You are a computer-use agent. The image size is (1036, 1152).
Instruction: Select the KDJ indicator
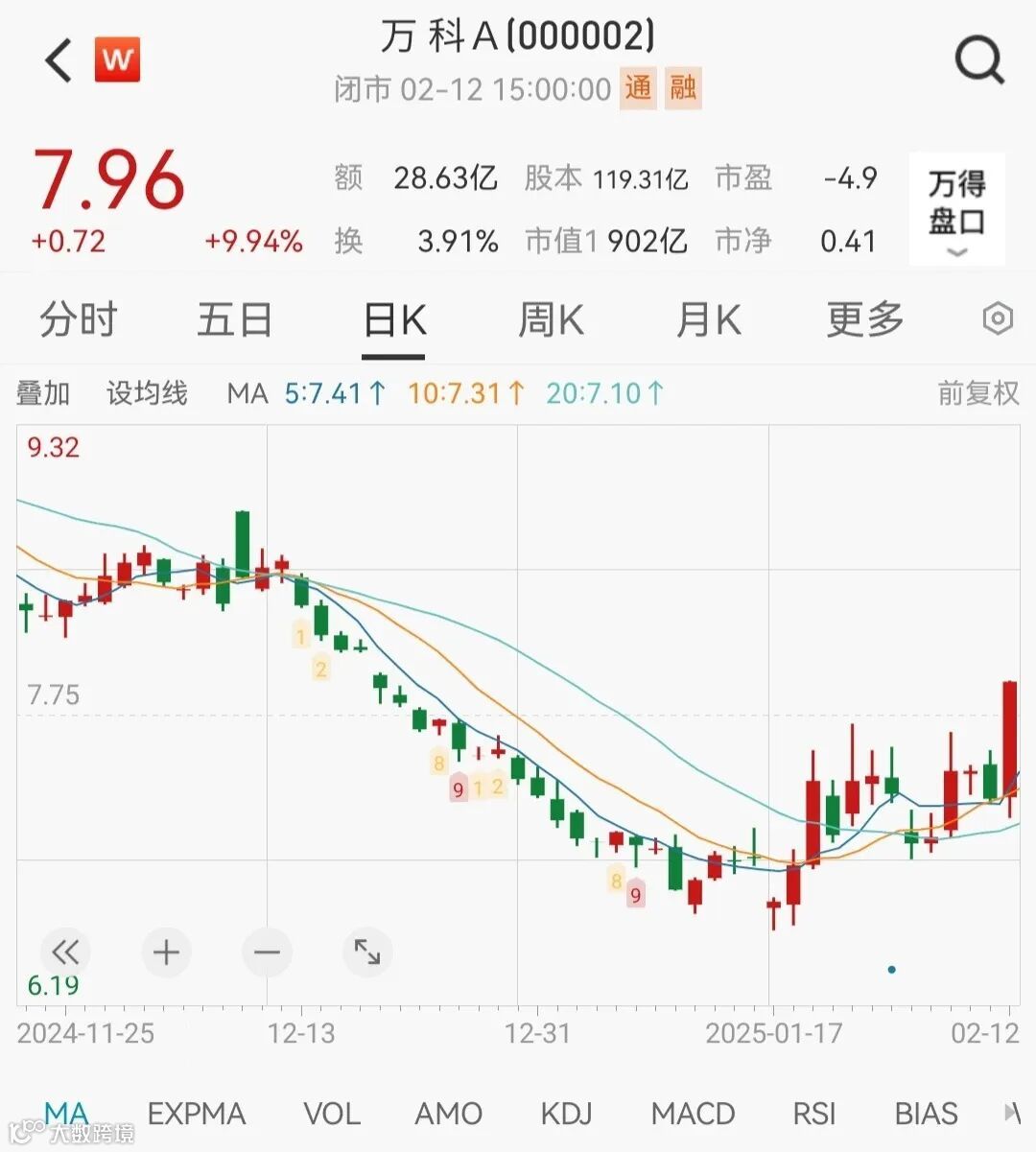566,1114
